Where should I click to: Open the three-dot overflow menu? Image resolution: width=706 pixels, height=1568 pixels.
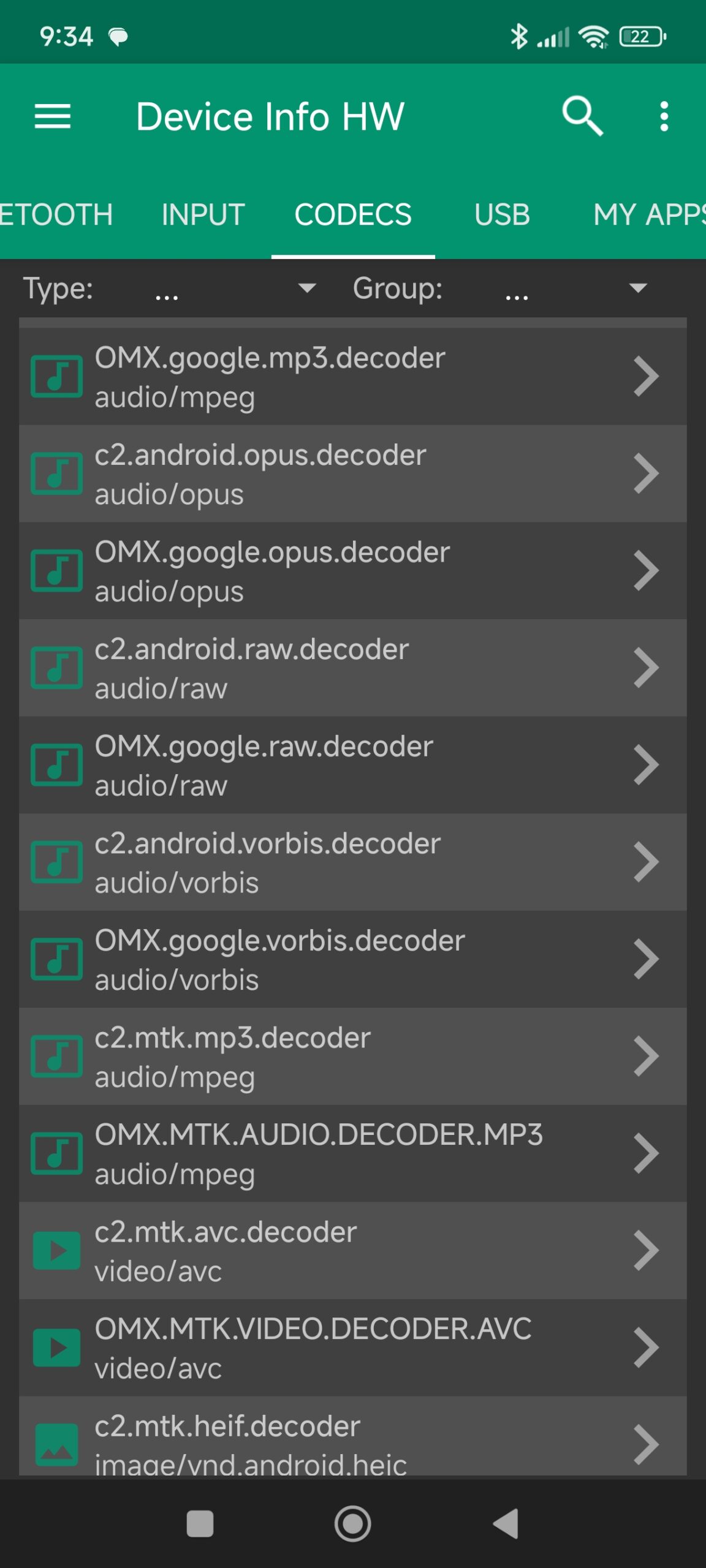tap(664, 116)
